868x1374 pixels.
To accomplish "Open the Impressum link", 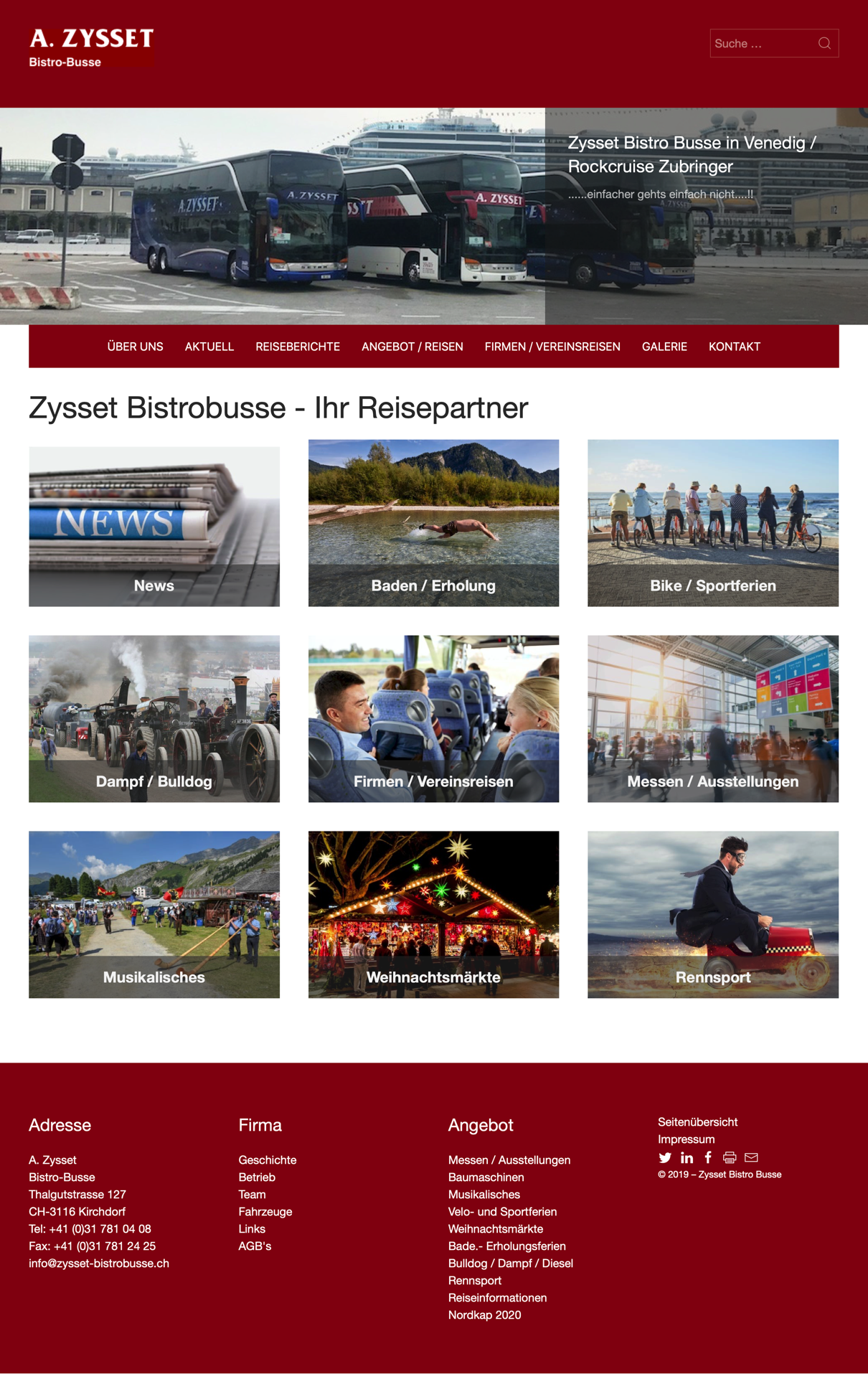I will pyautogui.click(x=686, y=1139).
